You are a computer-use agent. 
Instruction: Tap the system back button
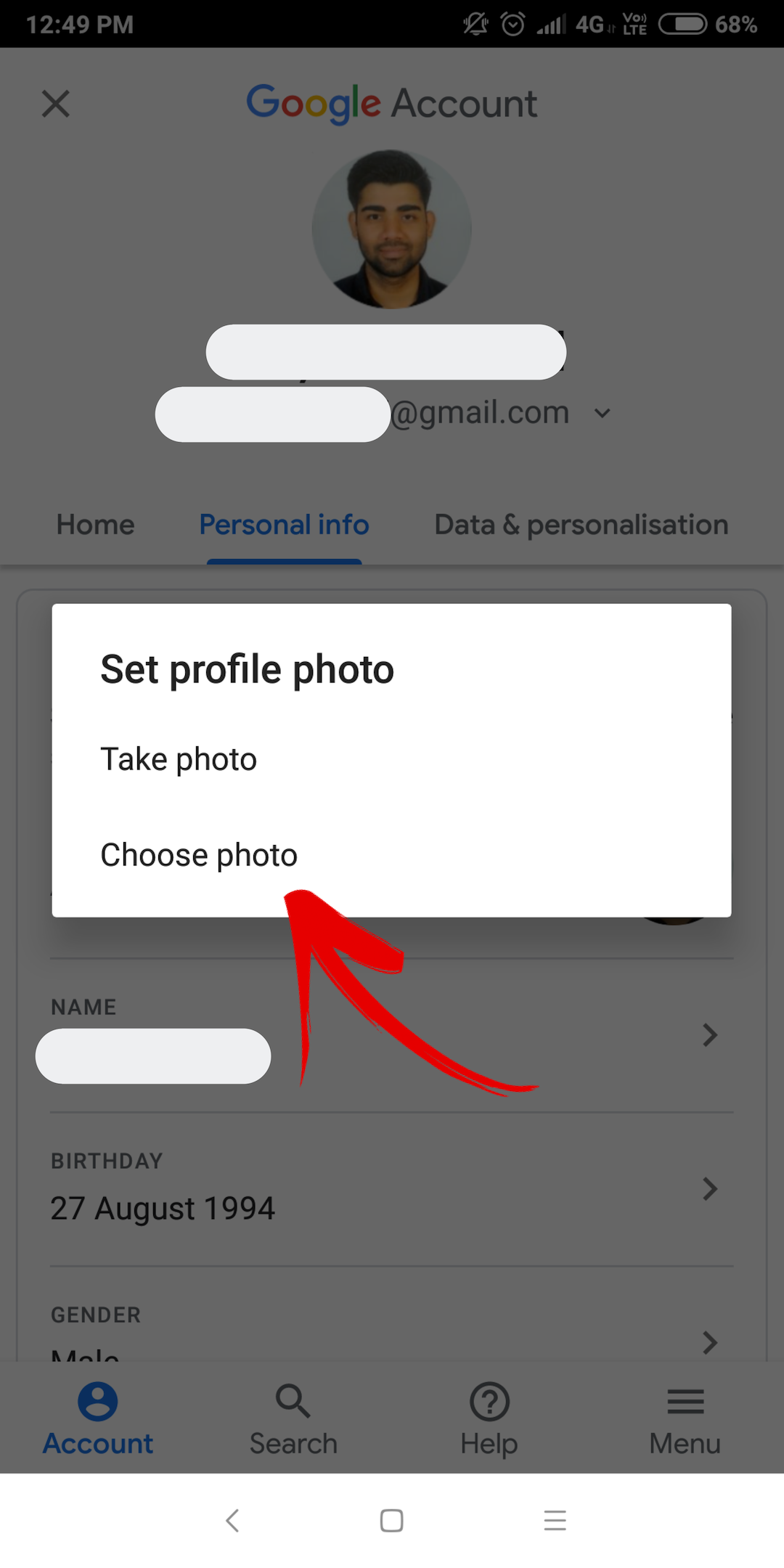pos(233,1520)
